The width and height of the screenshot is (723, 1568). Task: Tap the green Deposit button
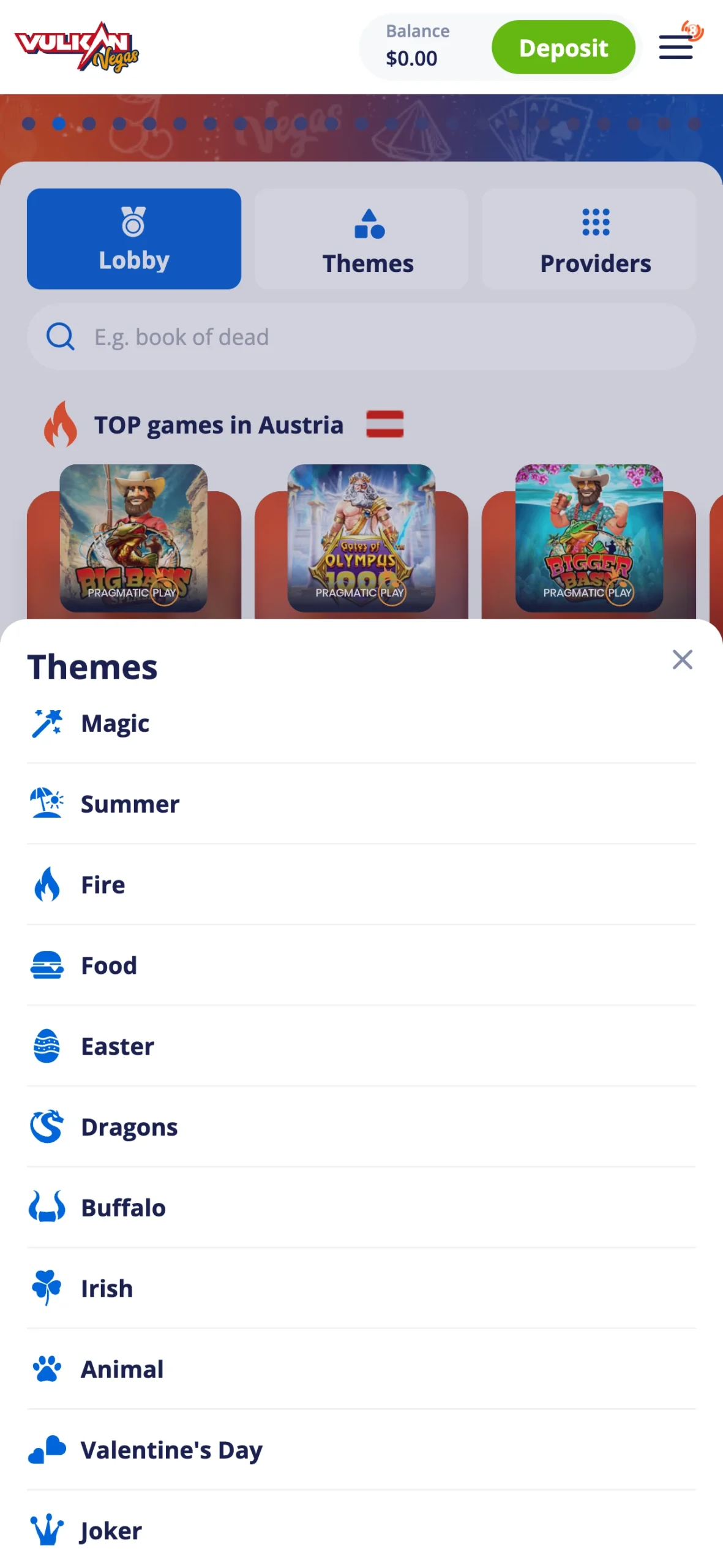[563, 47]
